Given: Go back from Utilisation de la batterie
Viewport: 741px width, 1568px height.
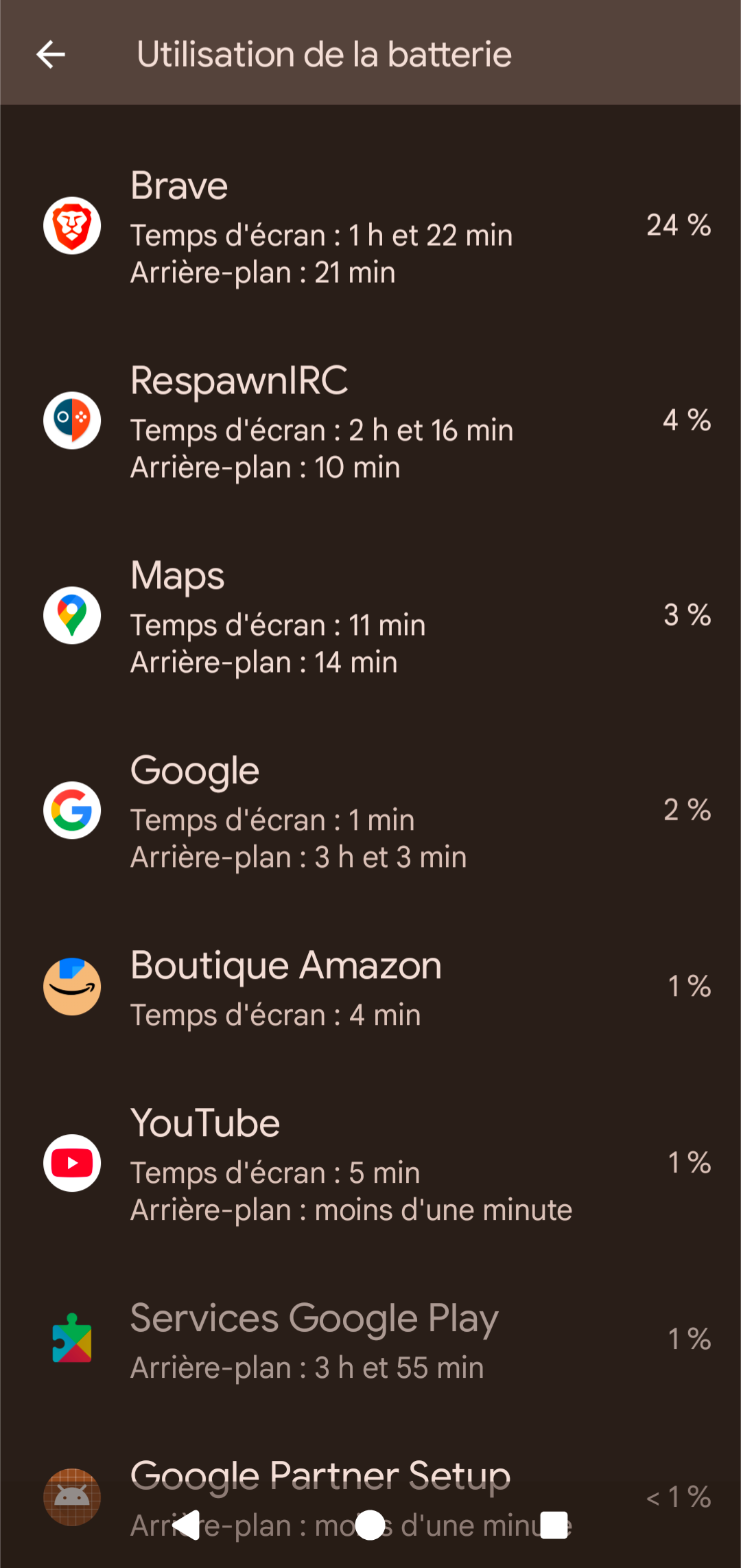Looking at the screenshot, I should [x=51, y=54].
